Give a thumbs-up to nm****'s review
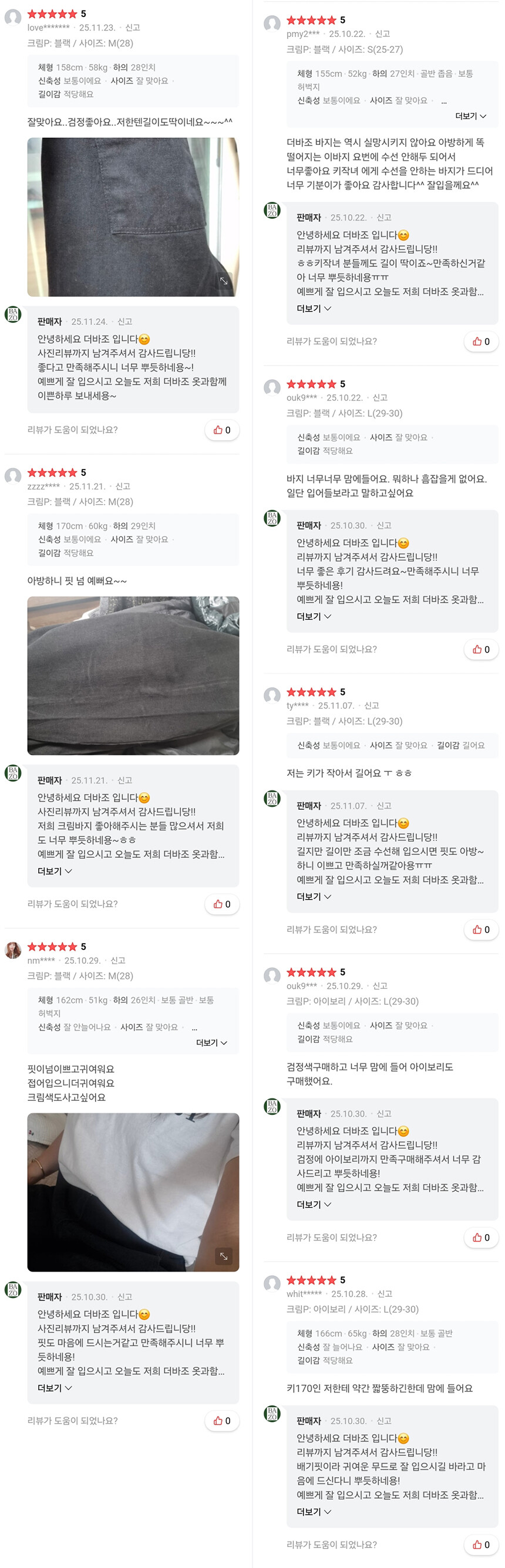Screen dimensions: 505x1568 tap(222, 1421)
